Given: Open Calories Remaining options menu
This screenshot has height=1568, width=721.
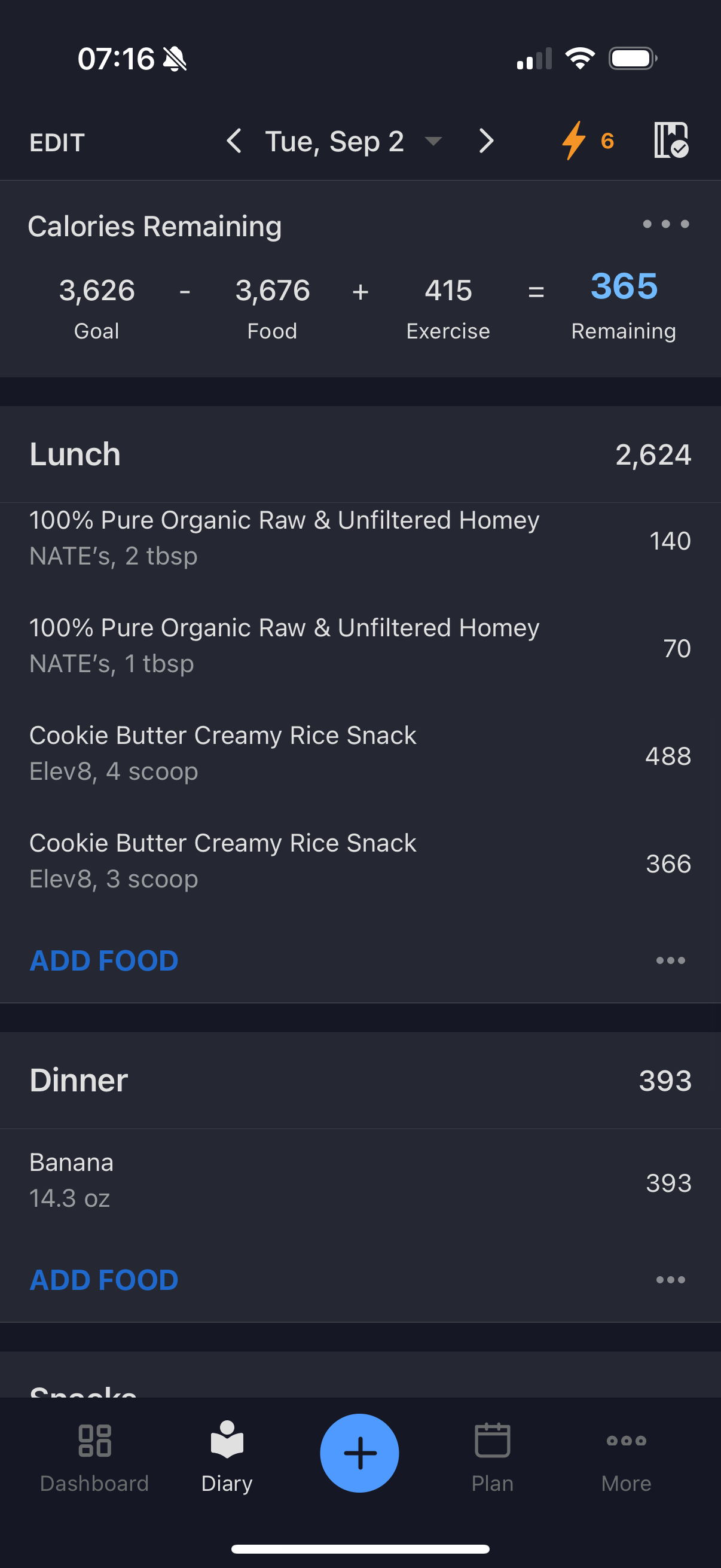Looking at the screenshot, I should (x=665, y=224).
